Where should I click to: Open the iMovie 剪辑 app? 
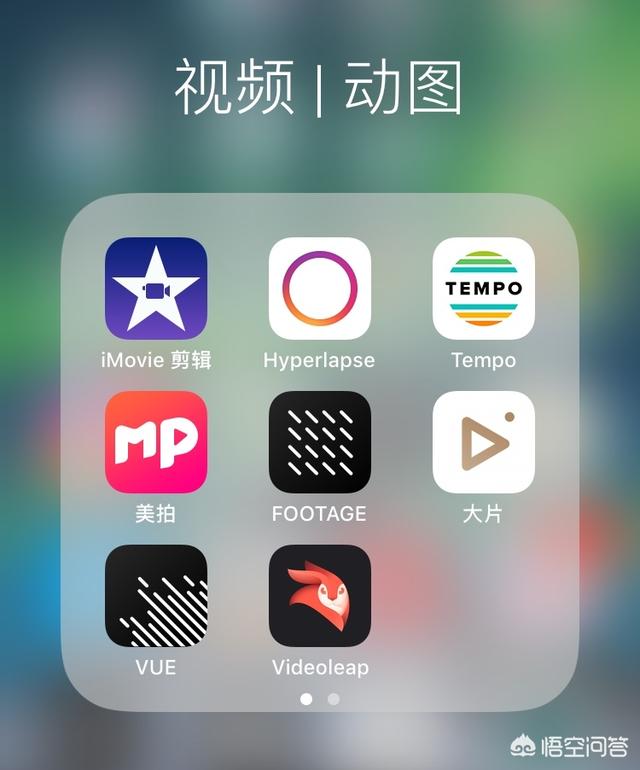156,288
